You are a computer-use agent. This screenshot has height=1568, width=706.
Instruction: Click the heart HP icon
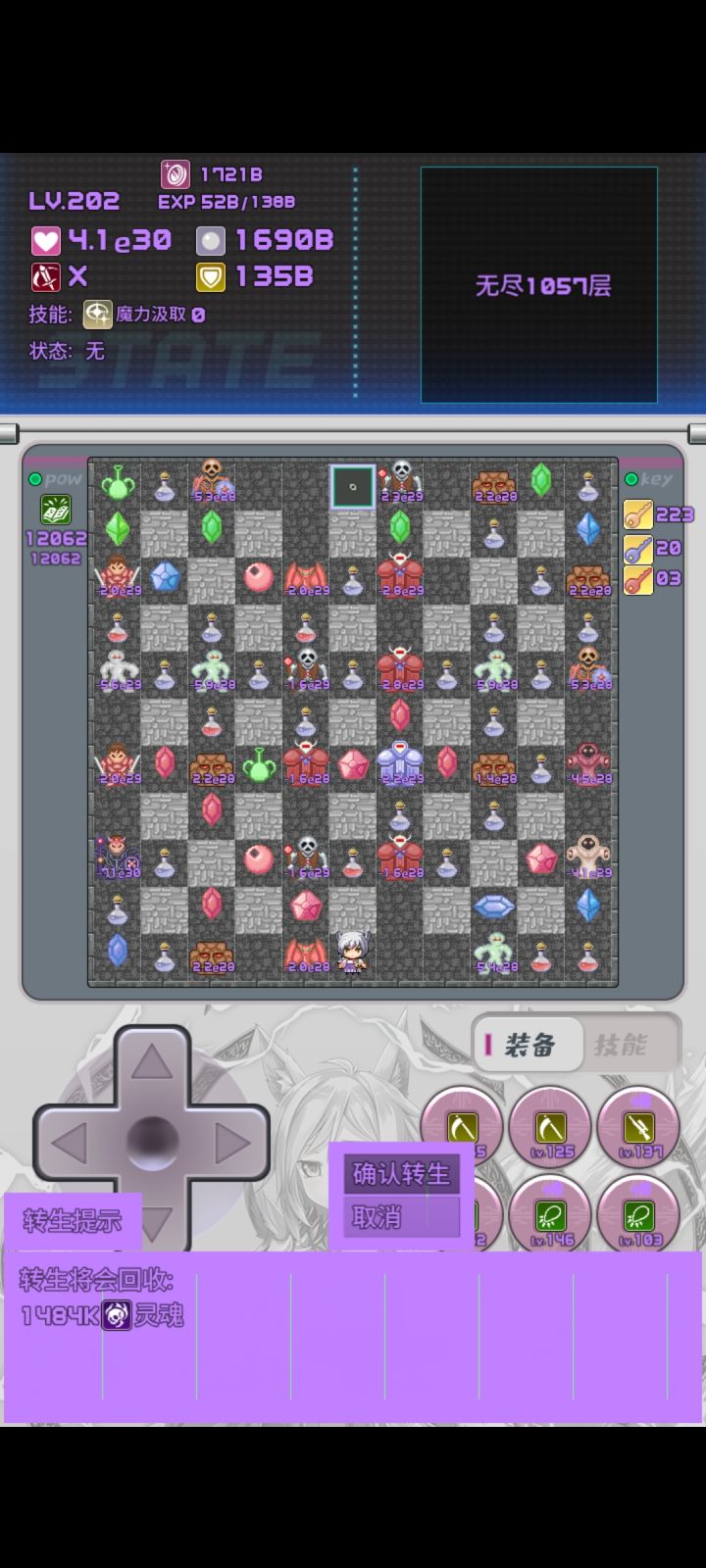click(46, 238)
